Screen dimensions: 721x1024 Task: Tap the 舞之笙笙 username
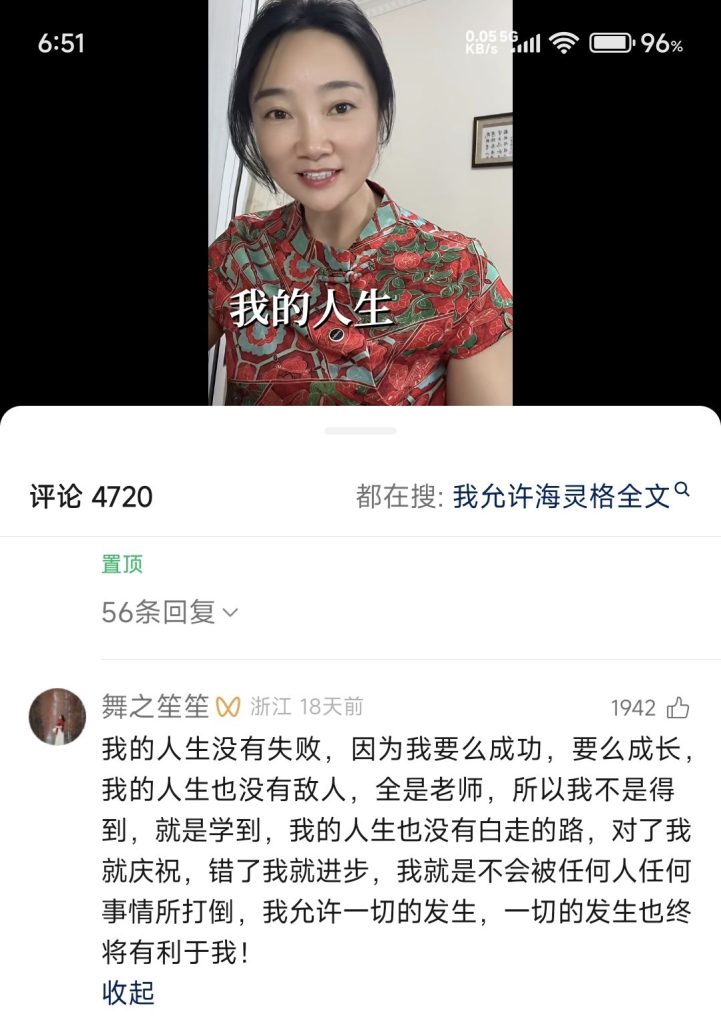pyautogui.click(x=155, y=706)
